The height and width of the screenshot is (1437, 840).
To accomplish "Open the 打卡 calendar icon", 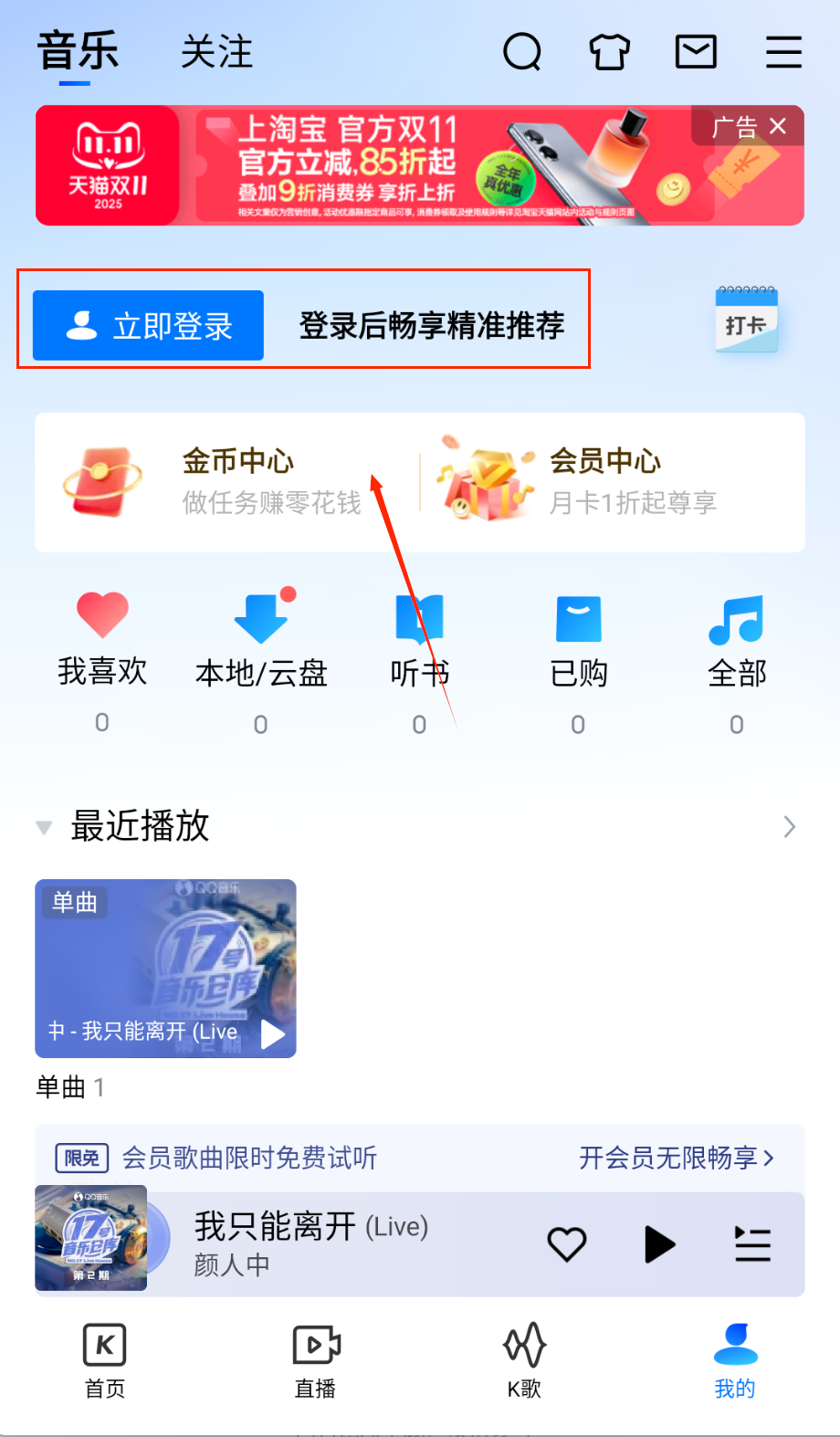I will point(747,320).
